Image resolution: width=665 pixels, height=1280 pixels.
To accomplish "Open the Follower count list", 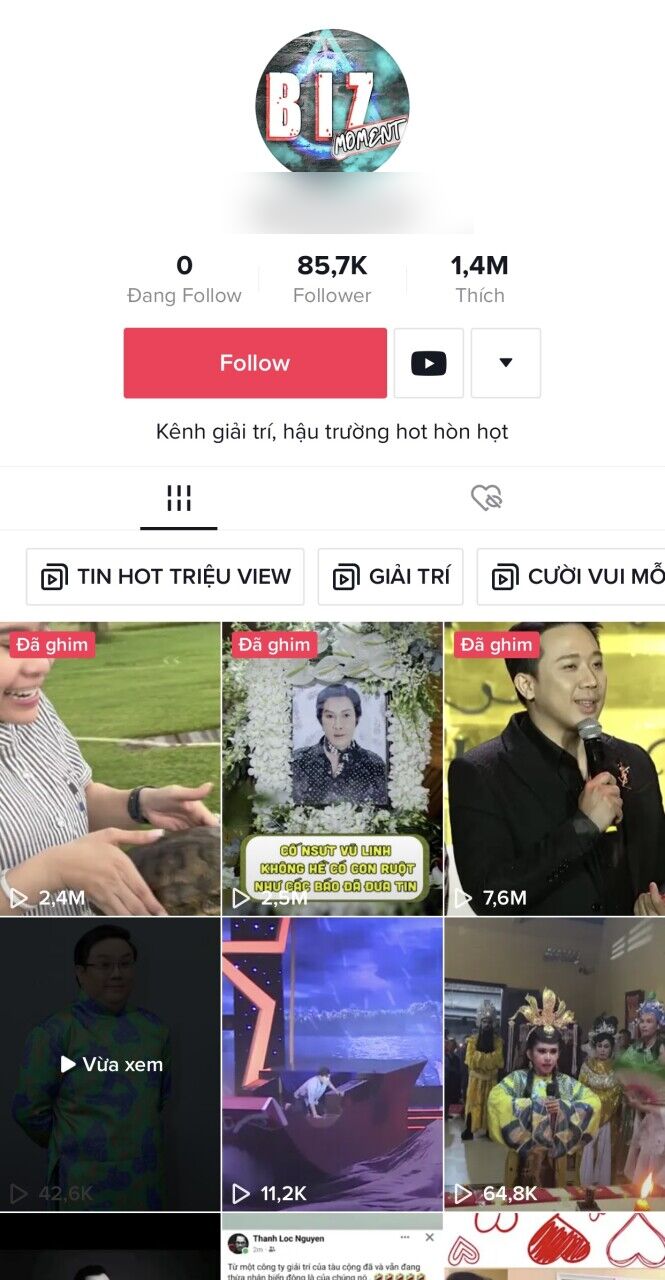I will point(332,279).
